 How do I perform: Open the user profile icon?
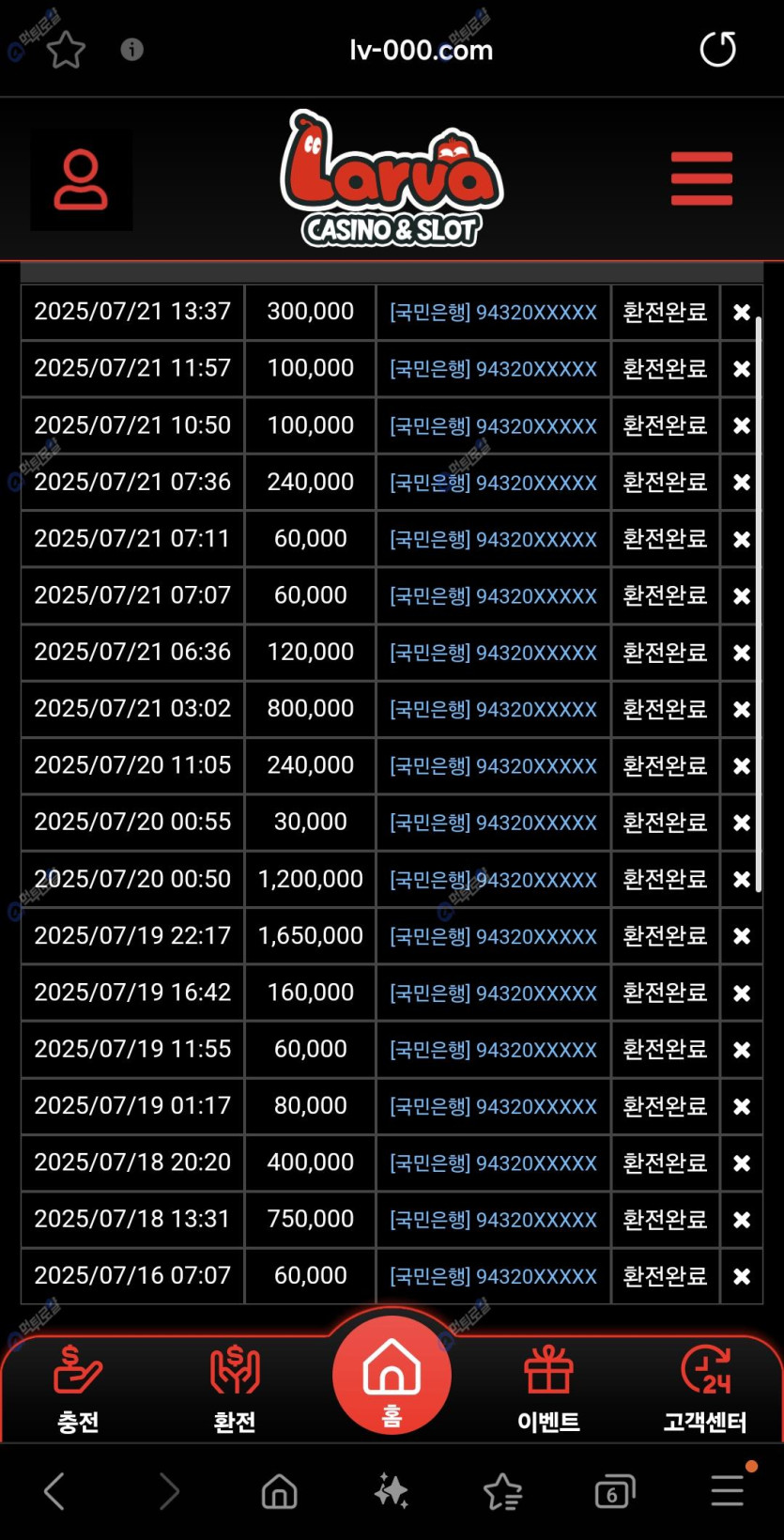[81, 179]
